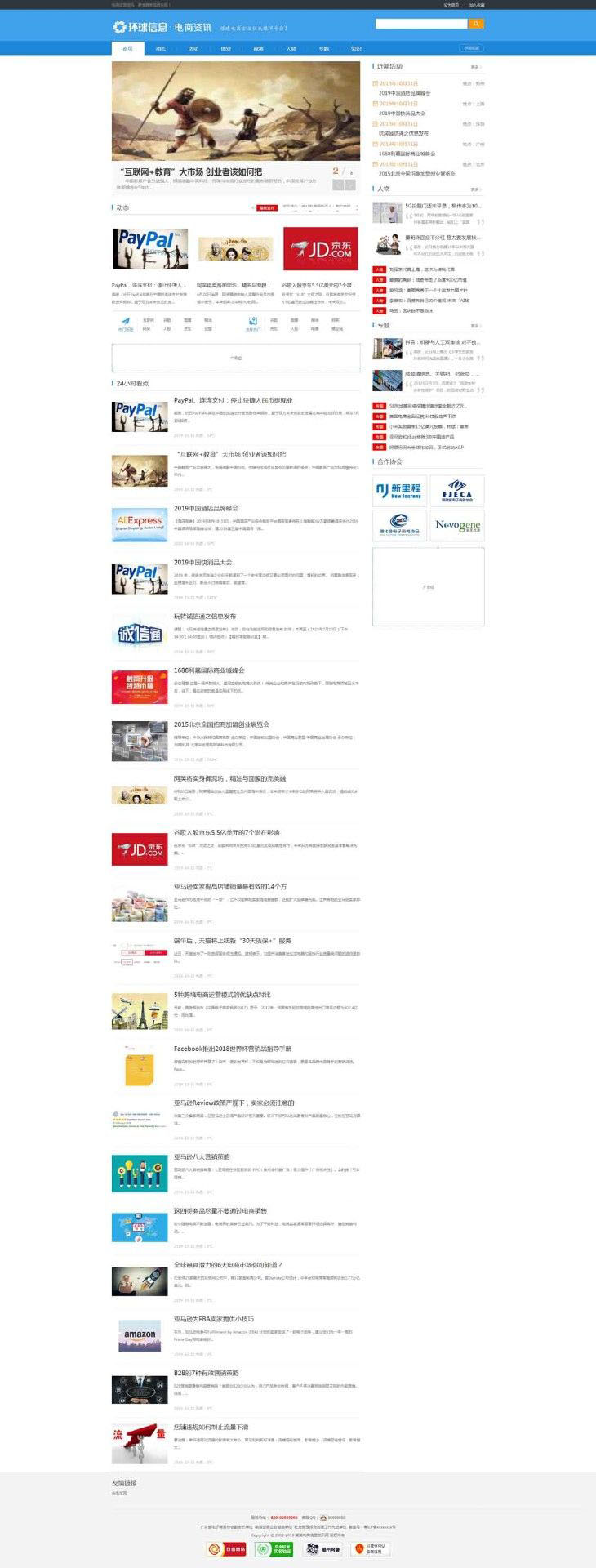Open the 政策 nav tab
The height and width of the screenshot is (1568, 596).
click(x=258, y=48)
